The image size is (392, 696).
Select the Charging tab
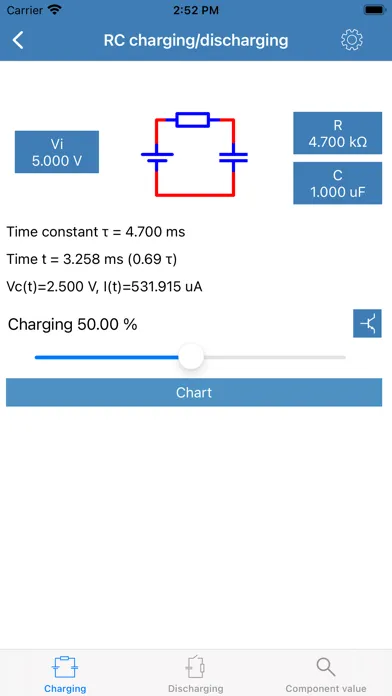pos(65,674)
